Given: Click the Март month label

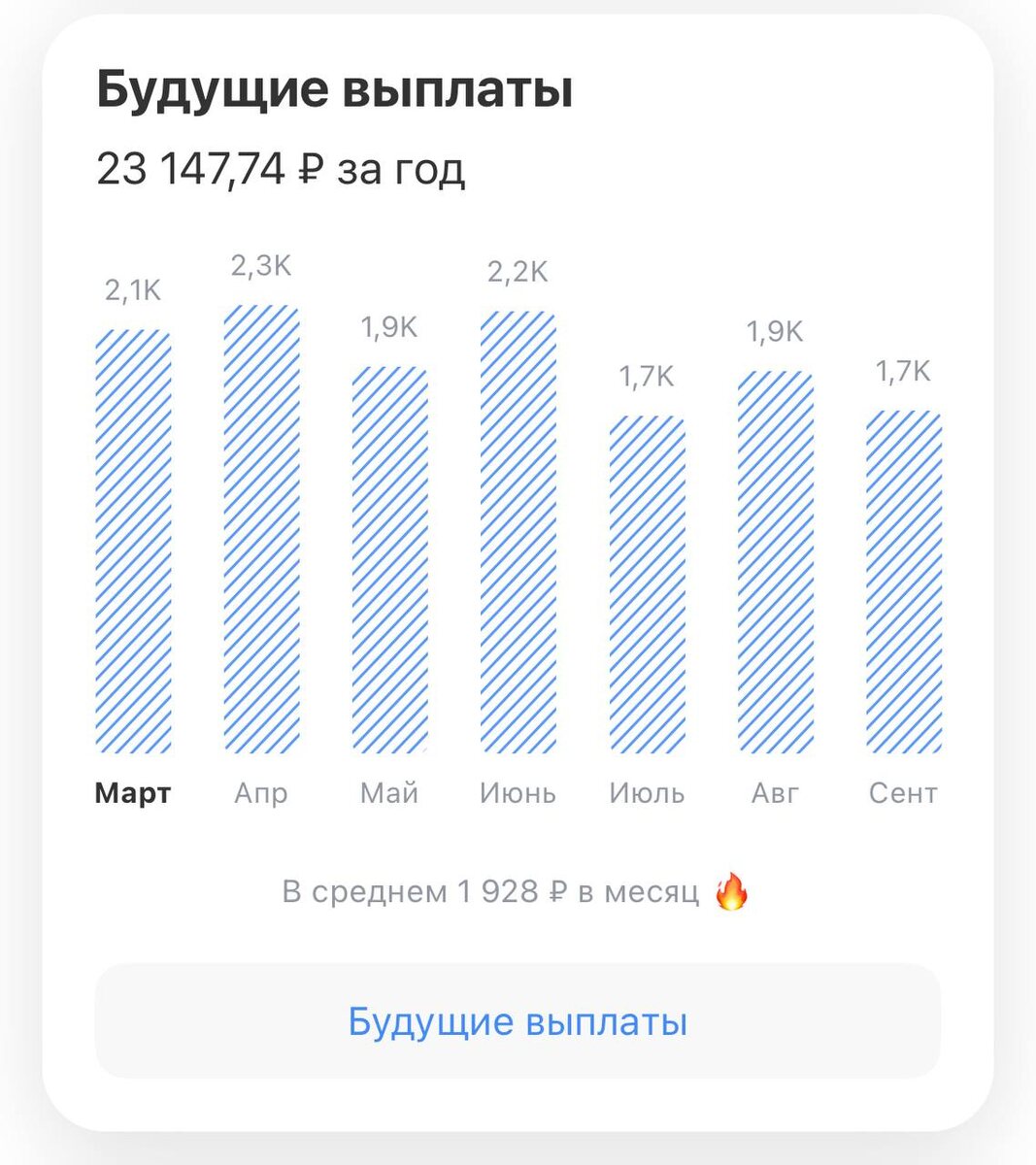Looking at the screenshot, I should (132, 793).
